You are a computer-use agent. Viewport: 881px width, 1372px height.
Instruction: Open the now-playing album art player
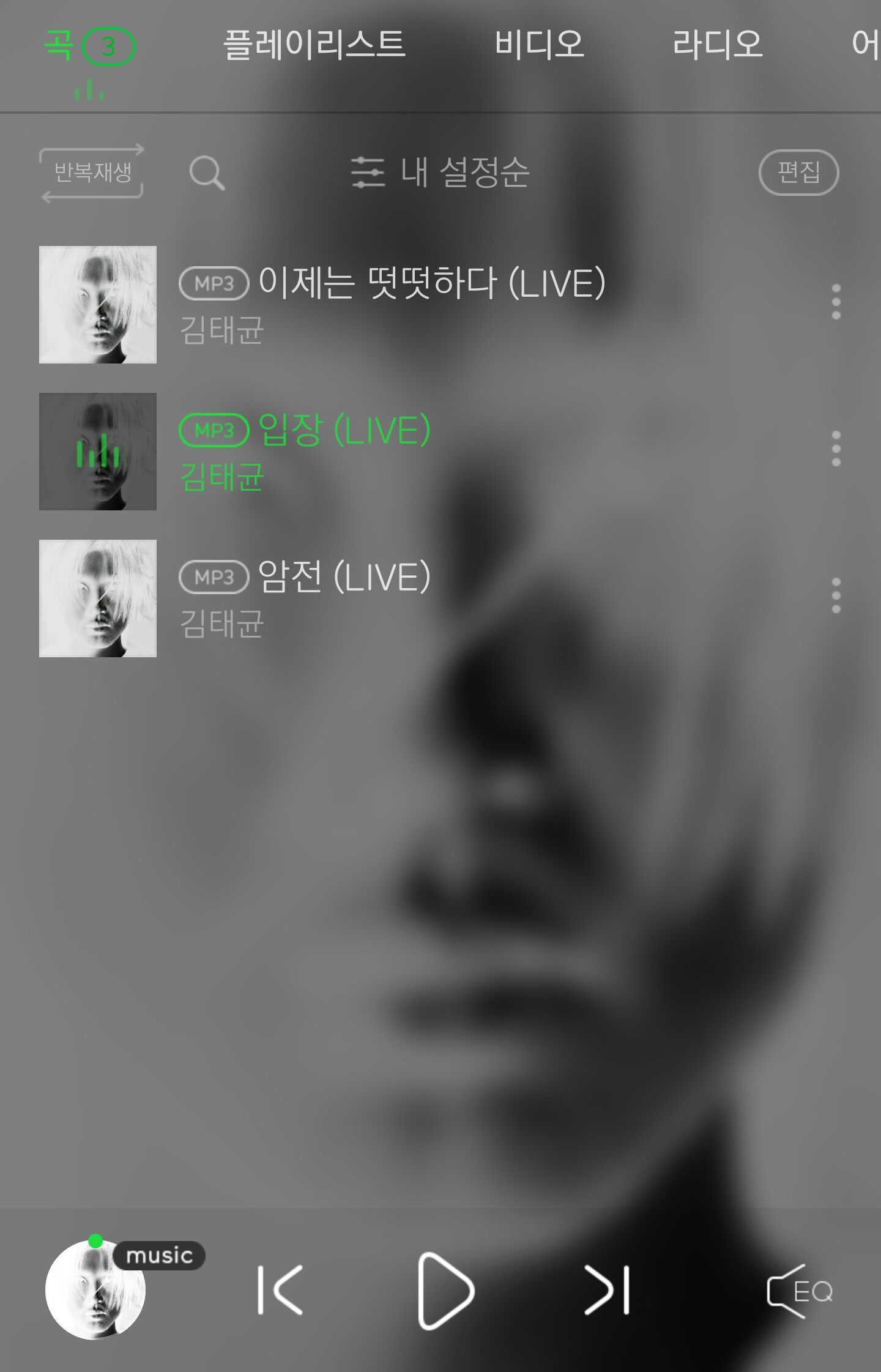click(95, 1289)
